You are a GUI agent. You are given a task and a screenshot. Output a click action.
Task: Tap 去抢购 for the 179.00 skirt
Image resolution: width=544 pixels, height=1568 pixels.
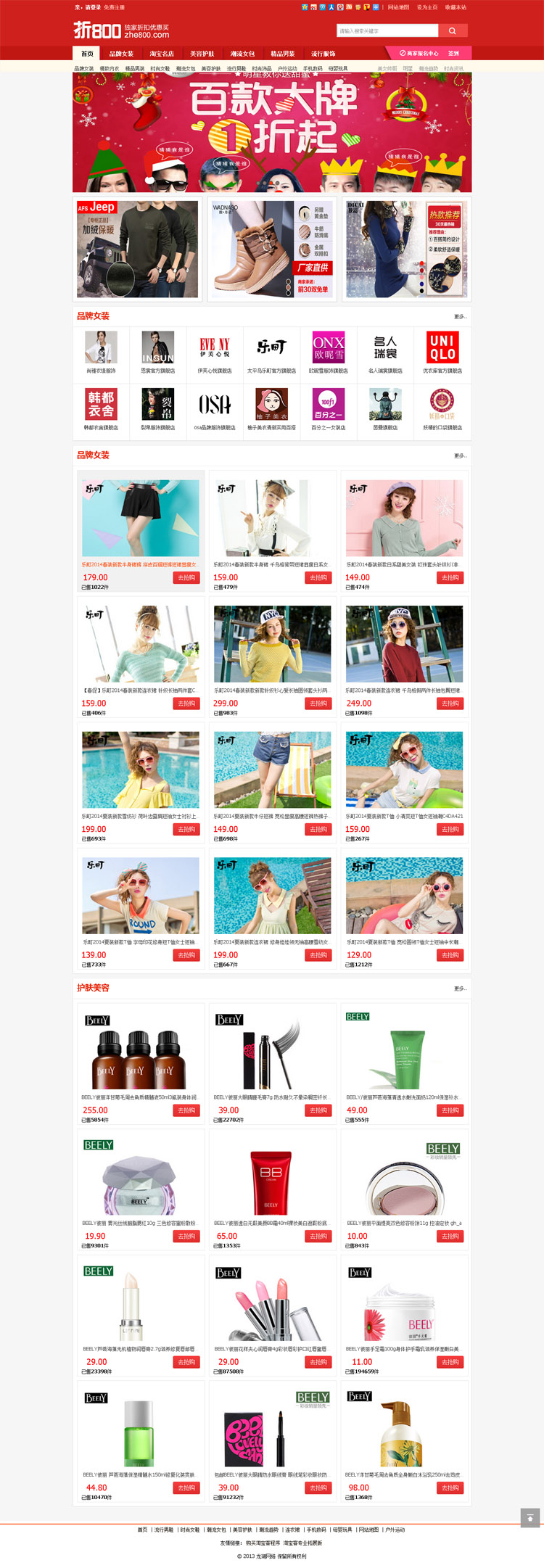186,578
